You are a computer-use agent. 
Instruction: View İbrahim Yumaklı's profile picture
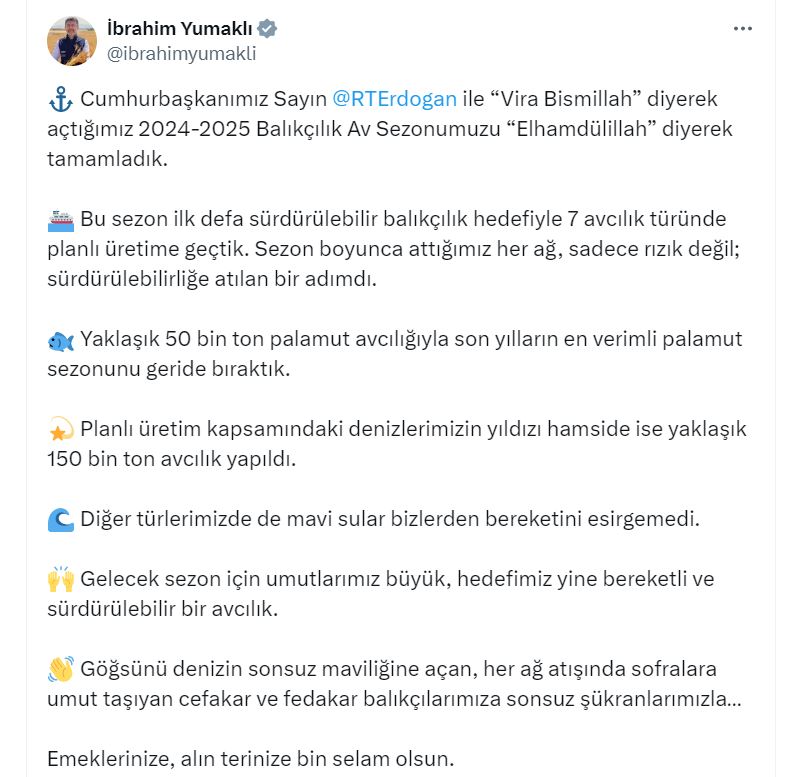coord(72,41)
